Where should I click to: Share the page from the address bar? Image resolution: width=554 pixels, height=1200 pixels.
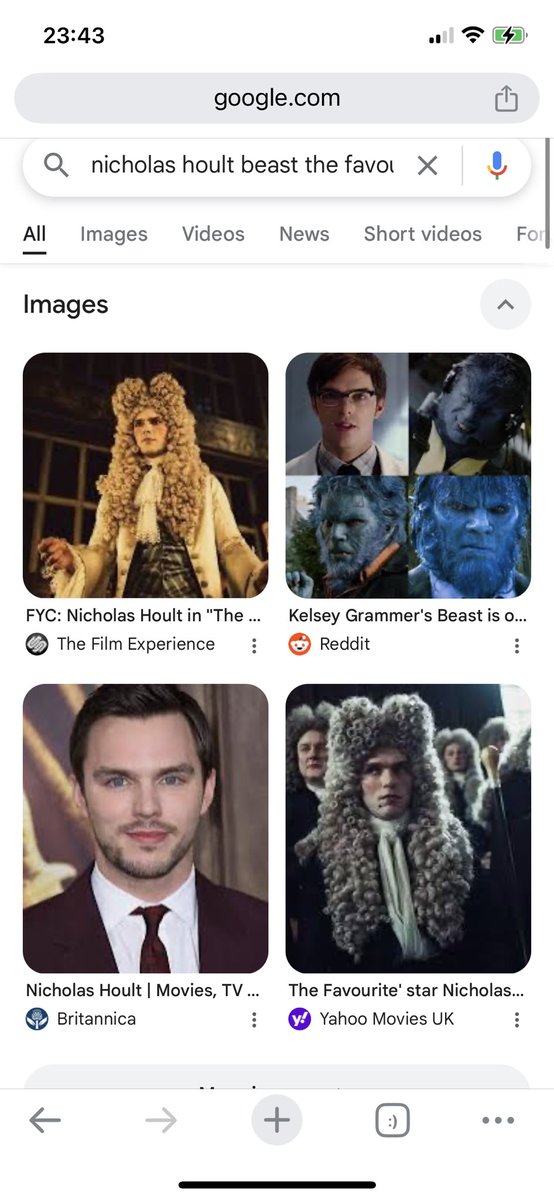(506, 98)
